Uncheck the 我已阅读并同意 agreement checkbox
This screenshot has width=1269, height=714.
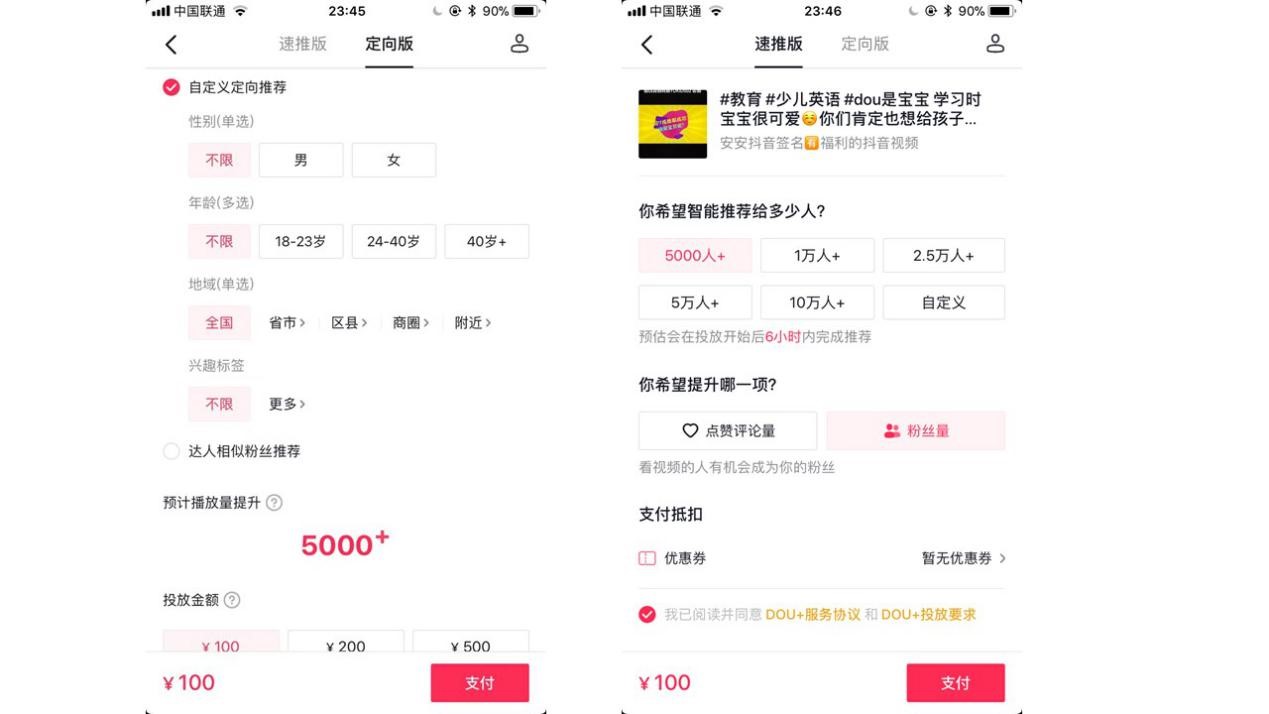647,614
